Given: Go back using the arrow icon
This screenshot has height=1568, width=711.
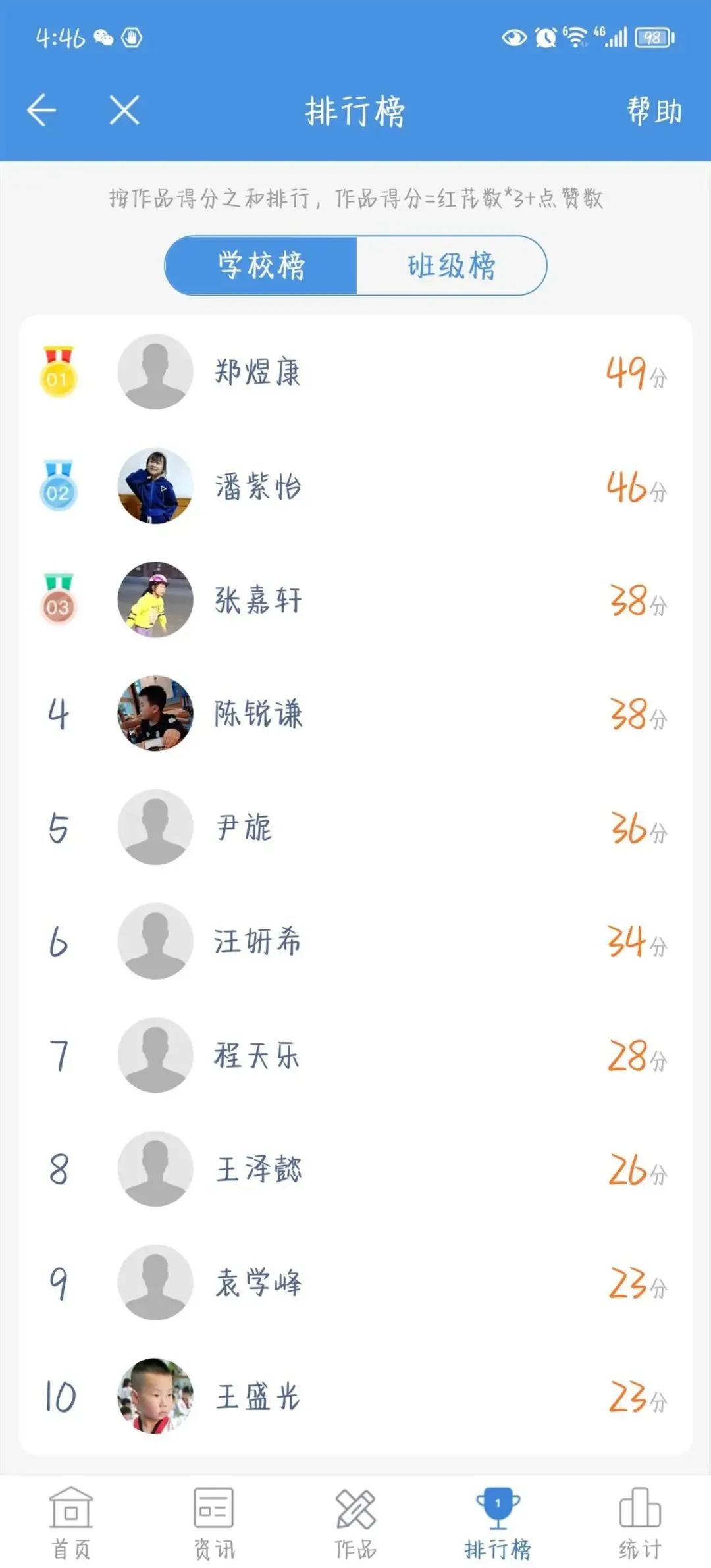Looking at the screenshot, I should (x=41, y=110).
